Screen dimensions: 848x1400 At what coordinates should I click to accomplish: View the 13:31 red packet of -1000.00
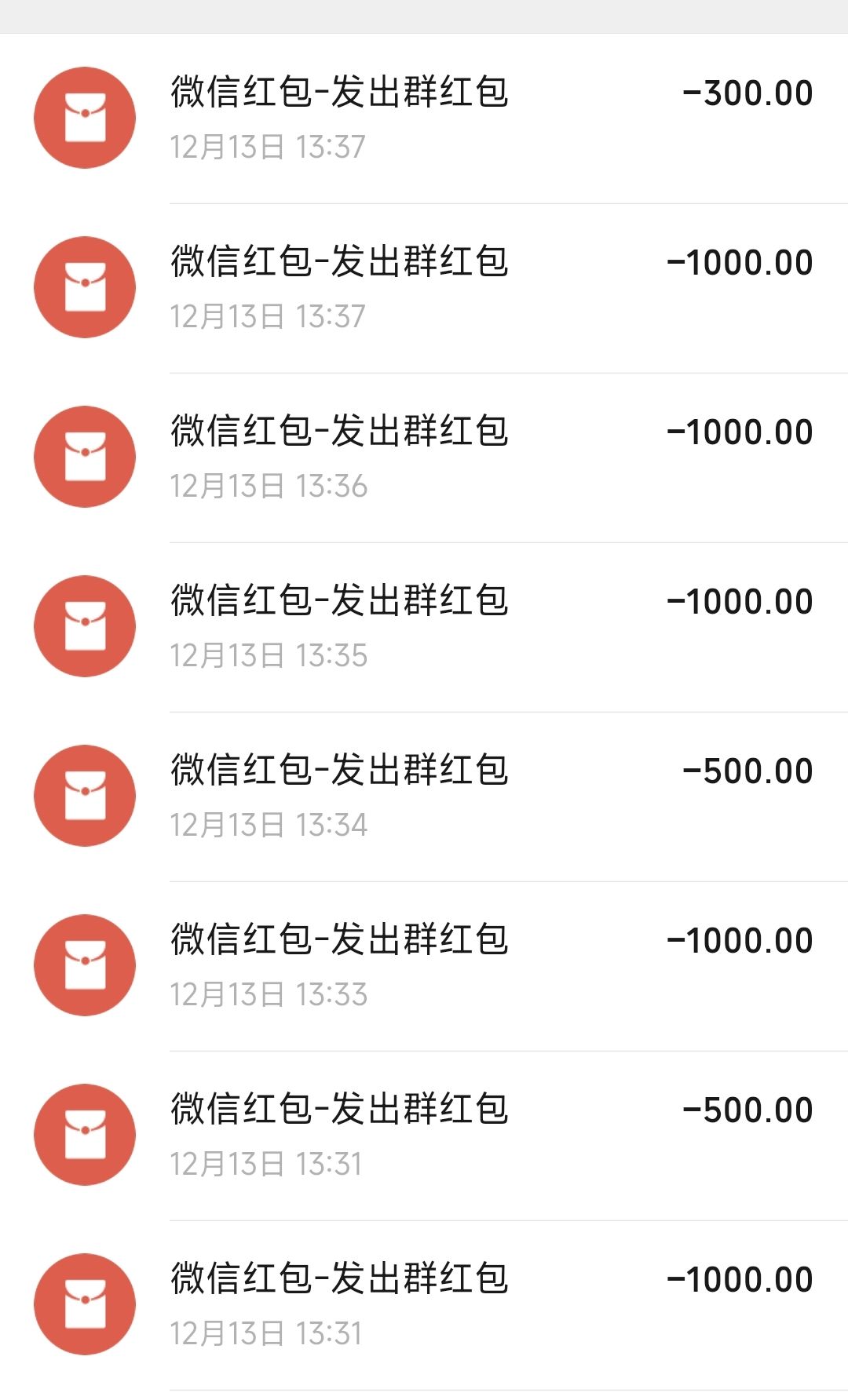[x=424, y=1304]
